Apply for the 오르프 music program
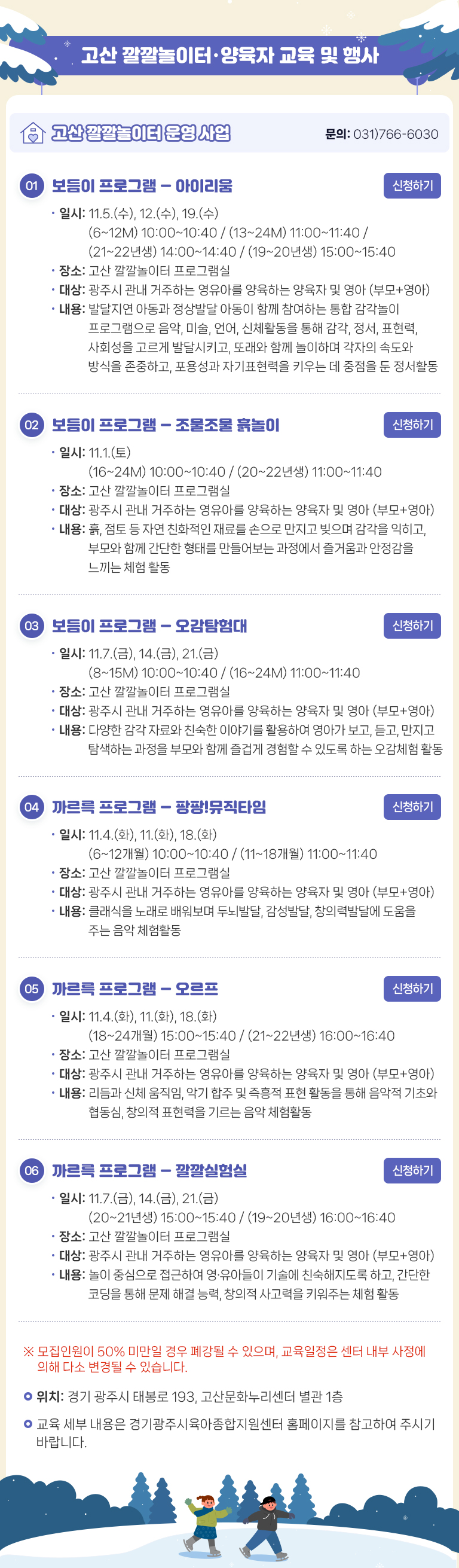Screen dimensions: 459x1568 (412, 989)
